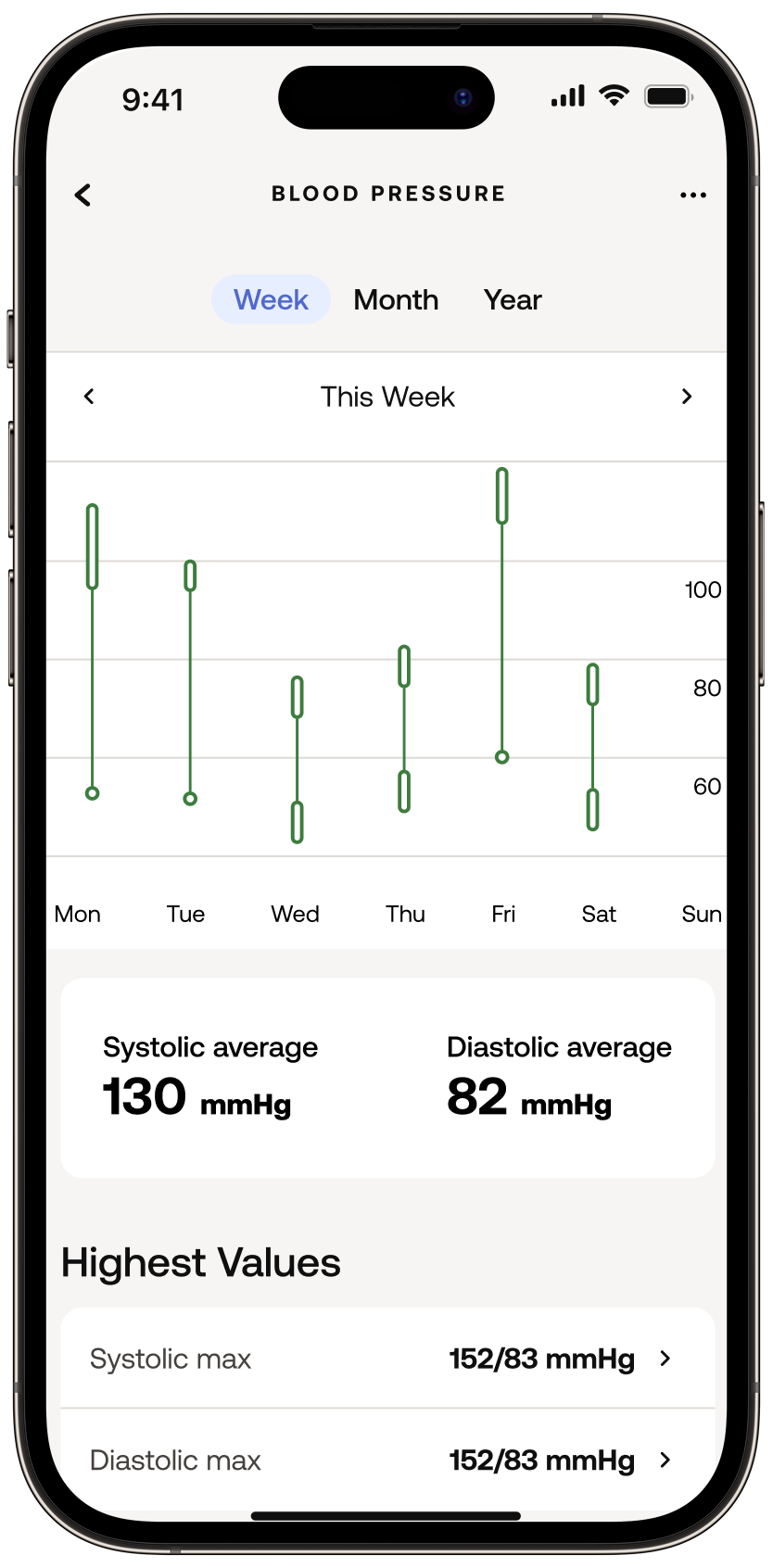Go to the previous week

click(89, 397)
